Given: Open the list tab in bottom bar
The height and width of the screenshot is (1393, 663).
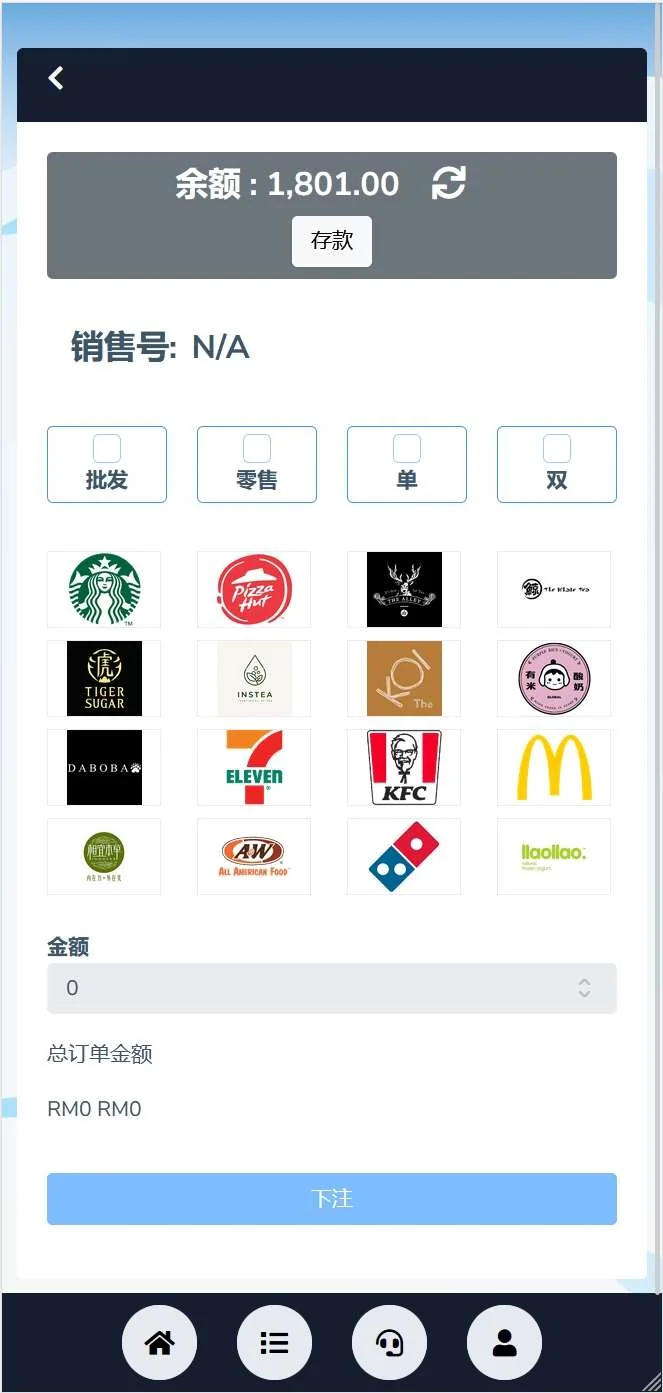Looking at the screenshot, I should coord(274,1343).
